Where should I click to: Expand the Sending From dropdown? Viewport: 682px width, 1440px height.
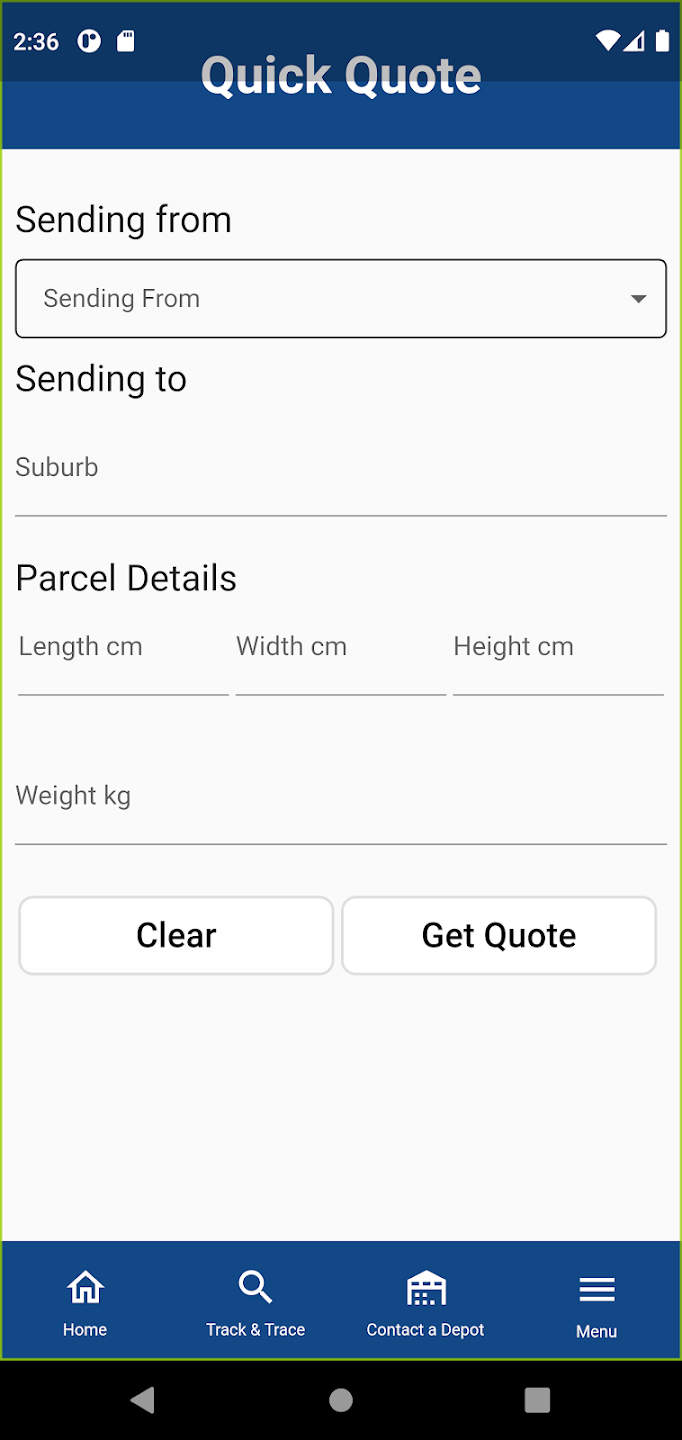click(x=340, y=299)
